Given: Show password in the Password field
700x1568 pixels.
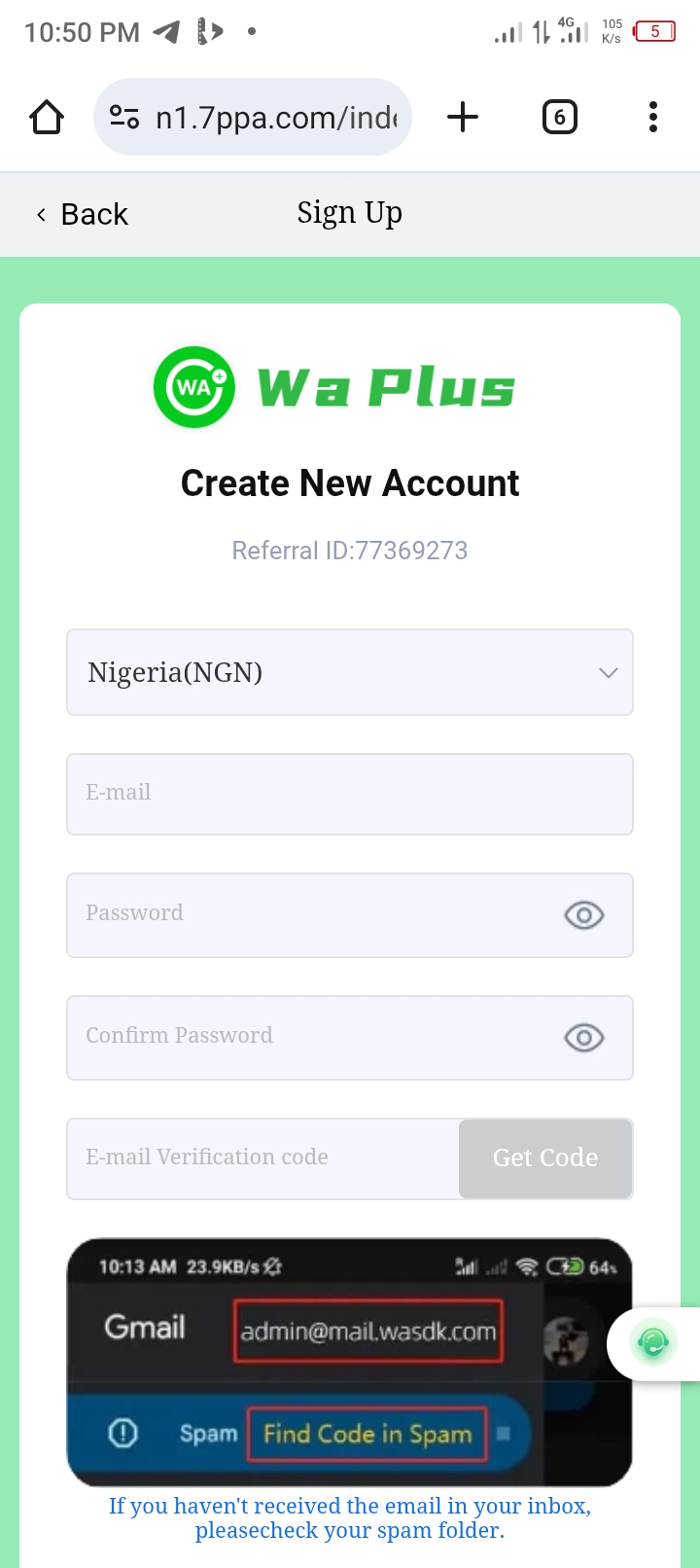Looking at the screenshot, I should (x=583, y=915).
